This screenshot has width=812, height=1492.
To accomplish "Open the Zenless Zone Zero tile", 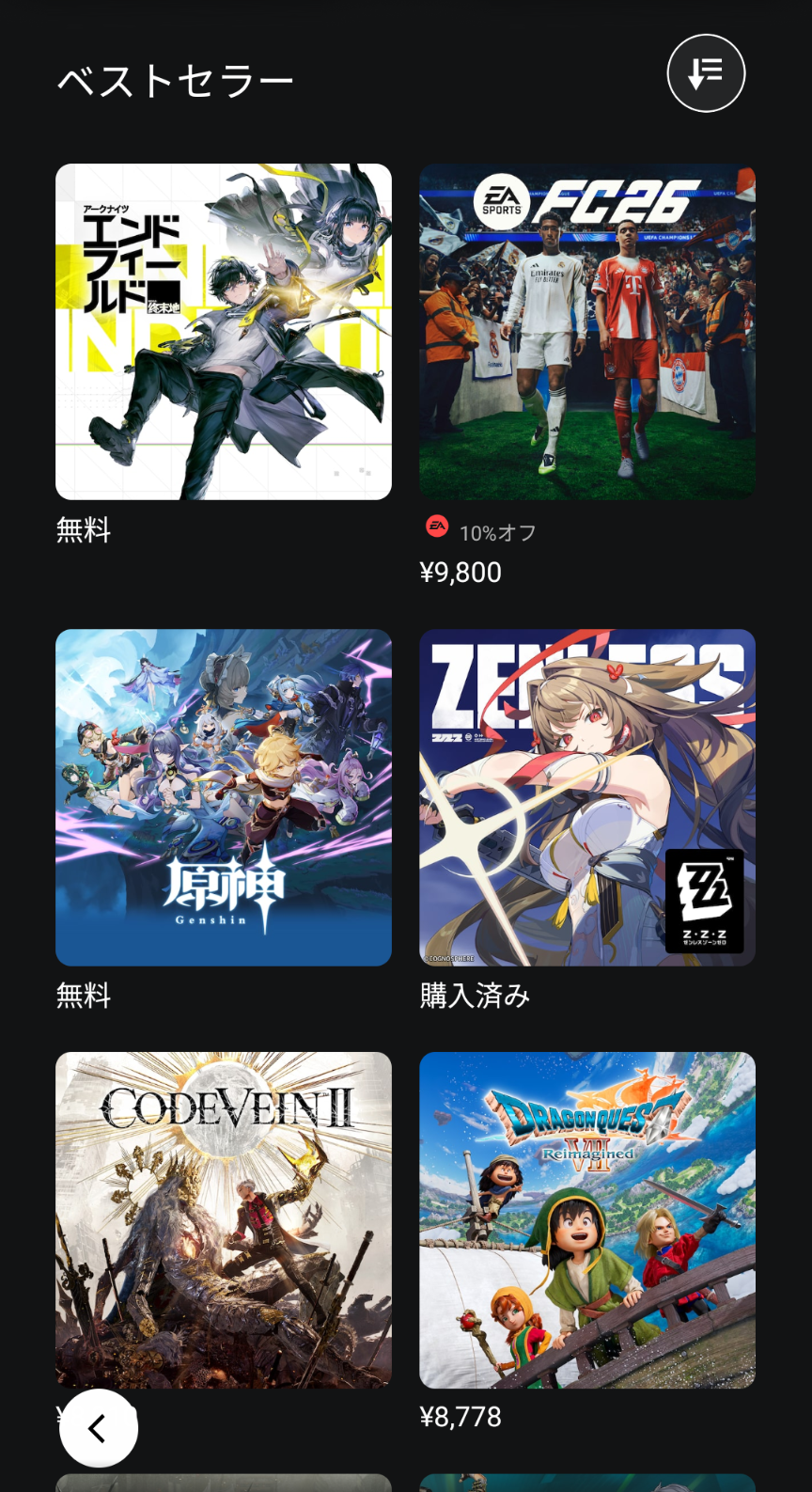I will (586, 796).
